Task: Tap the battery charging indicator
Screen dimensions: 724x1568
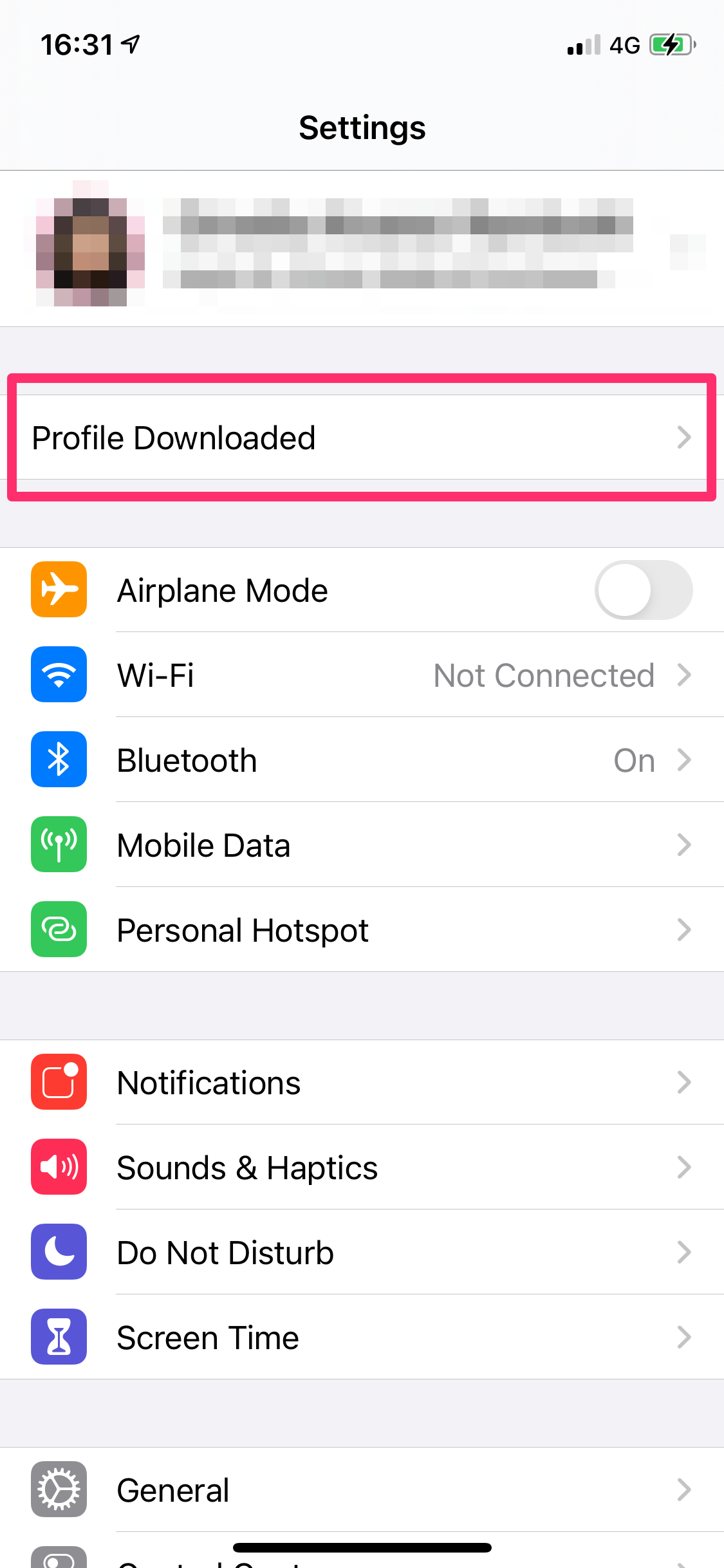Action: point(671,44)
